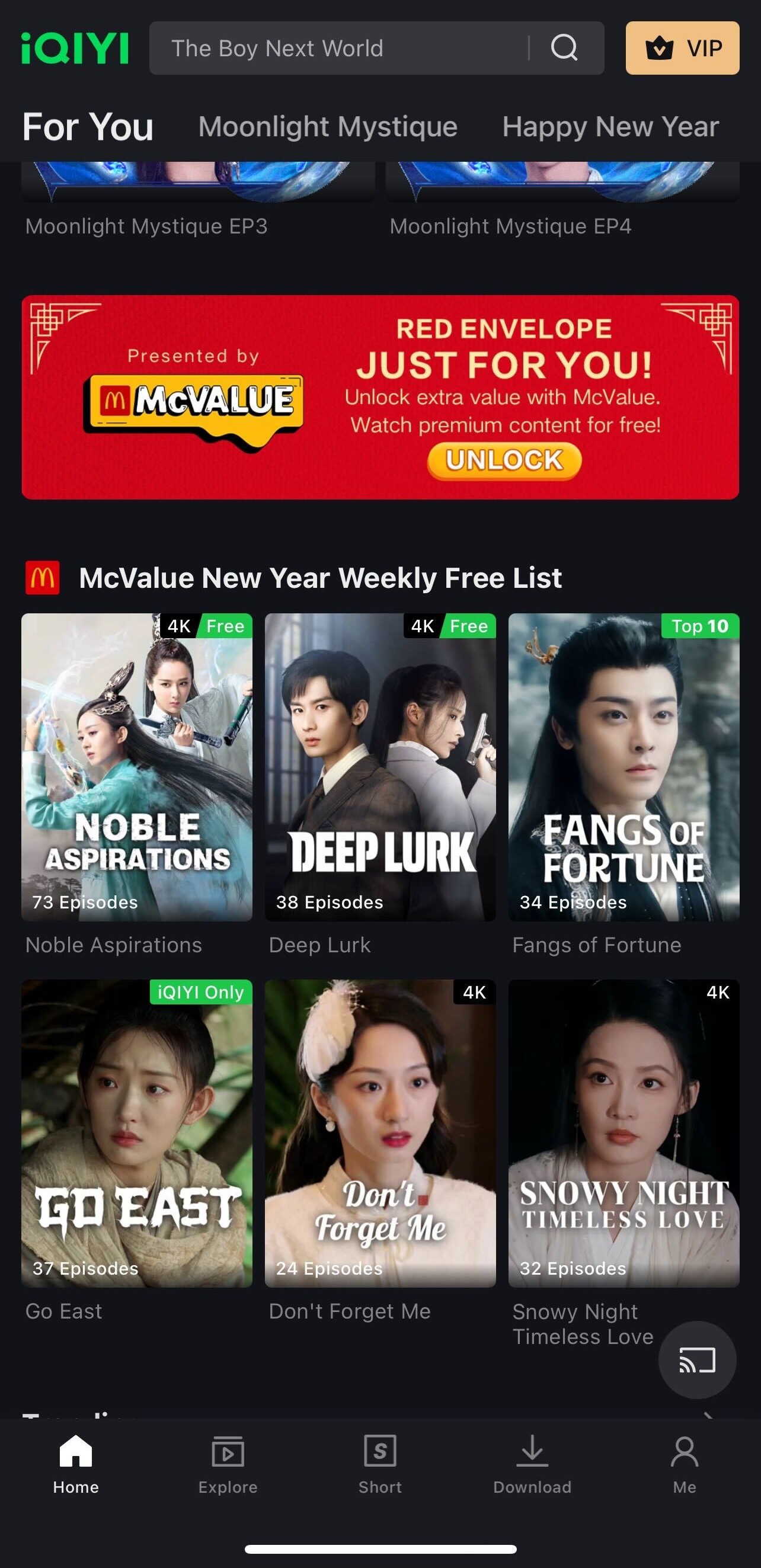The height and width of the screenshot is (1568, 761).
Task: Open the Download tab
Action: pyautogui.click(x=532, y=1464)
